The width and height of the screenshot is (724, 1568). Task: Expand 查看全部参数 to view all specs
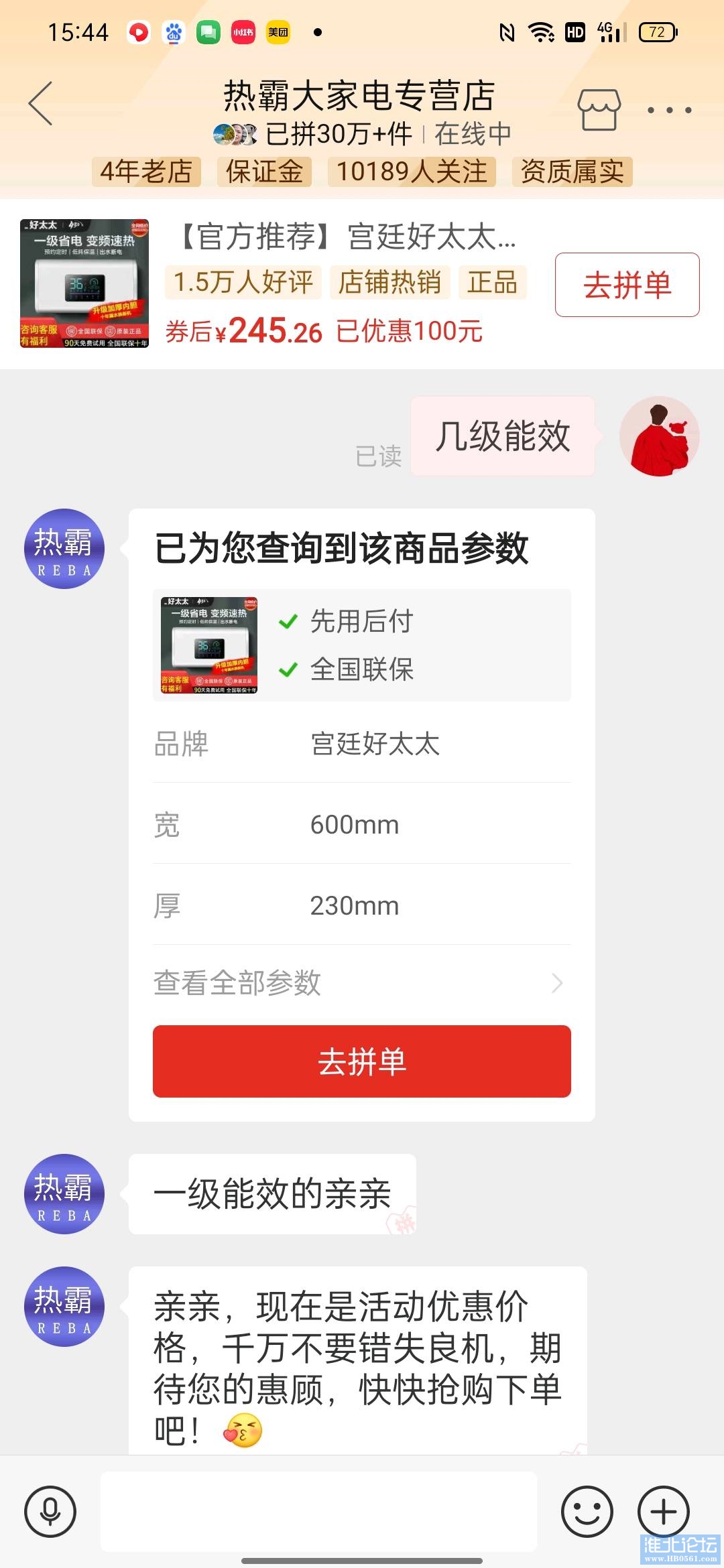tap(359, 983)
